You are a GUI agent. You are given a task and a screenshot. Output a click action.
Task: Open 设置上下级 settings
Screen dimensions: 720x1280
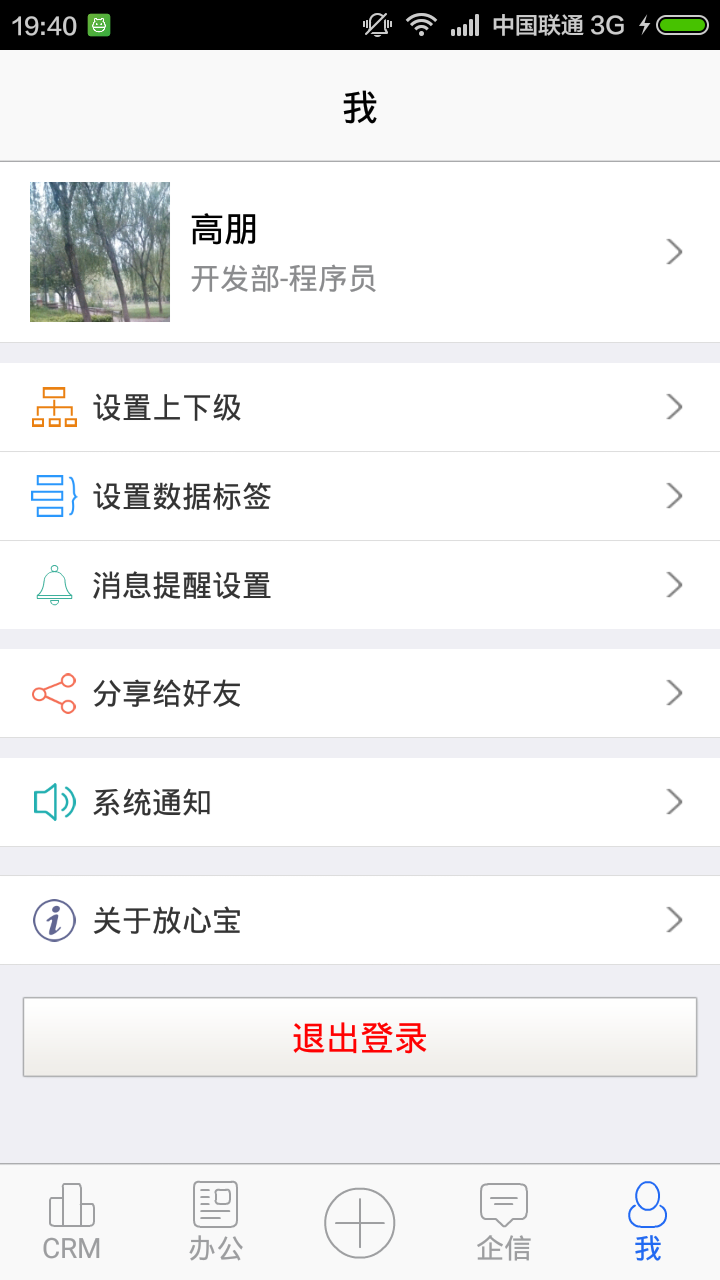360,408
